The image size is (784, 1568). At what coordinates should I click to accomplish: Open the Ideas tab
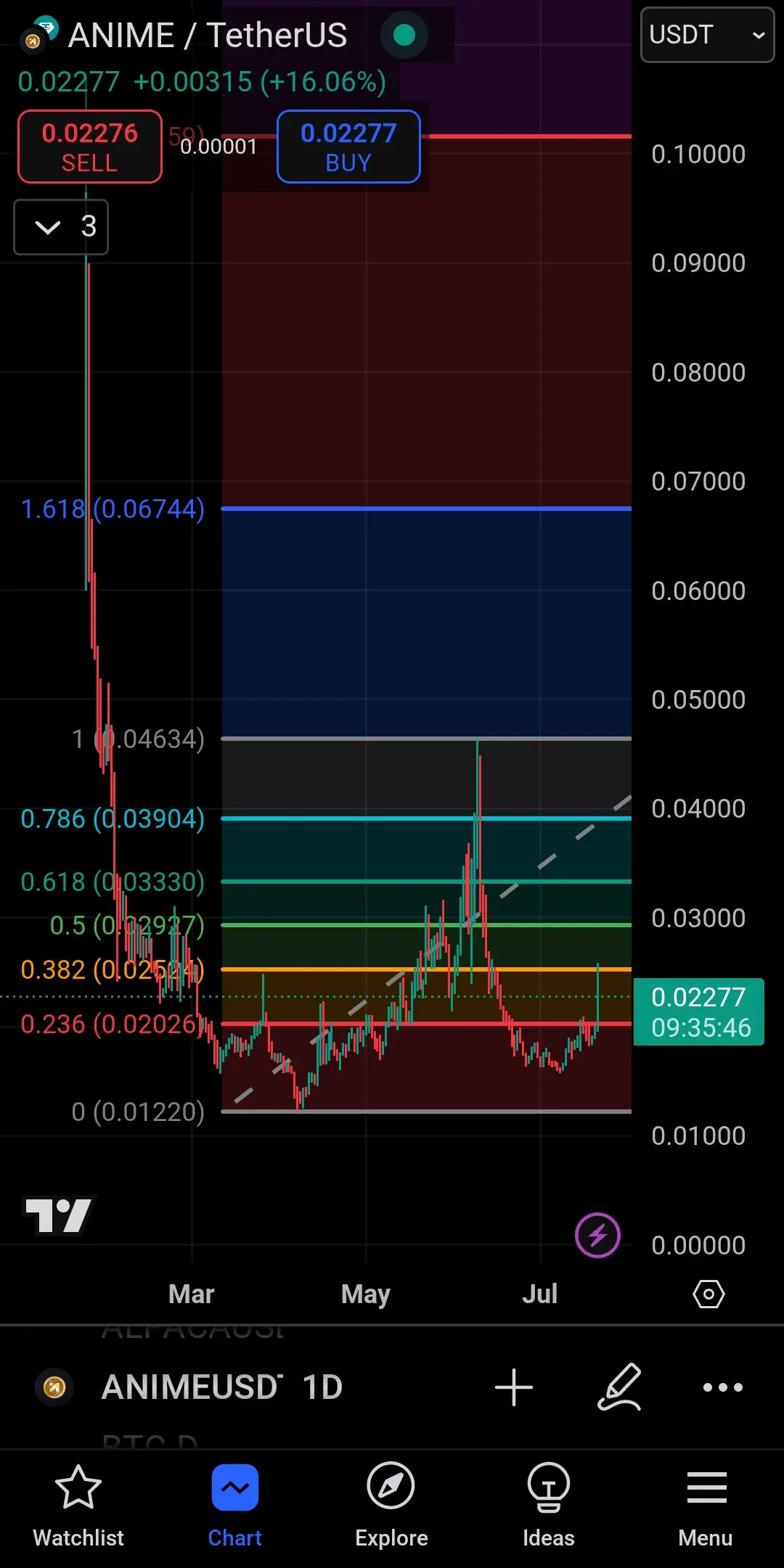[x=549, y=1506]
